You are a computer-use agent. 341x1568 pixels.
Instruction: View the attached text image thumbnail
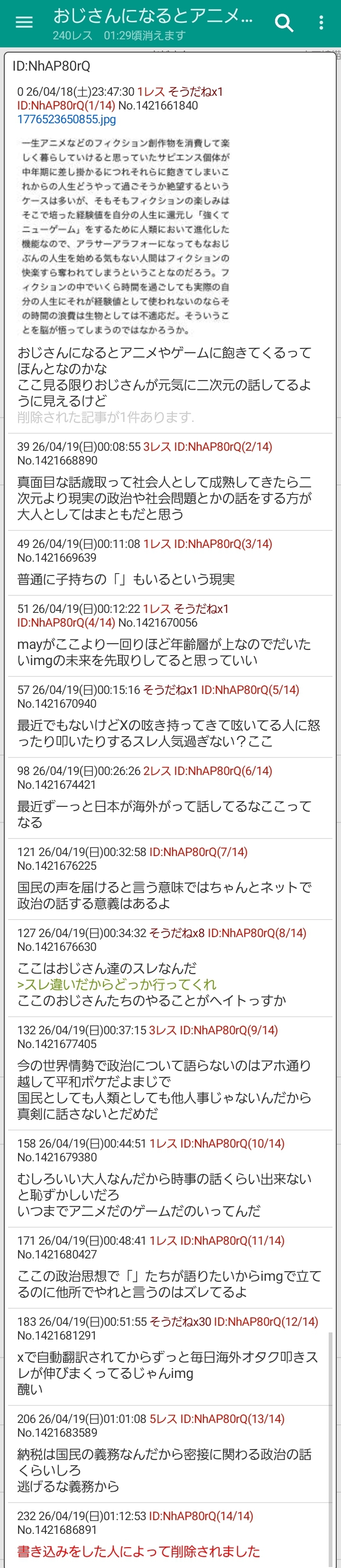pos(125,236)
